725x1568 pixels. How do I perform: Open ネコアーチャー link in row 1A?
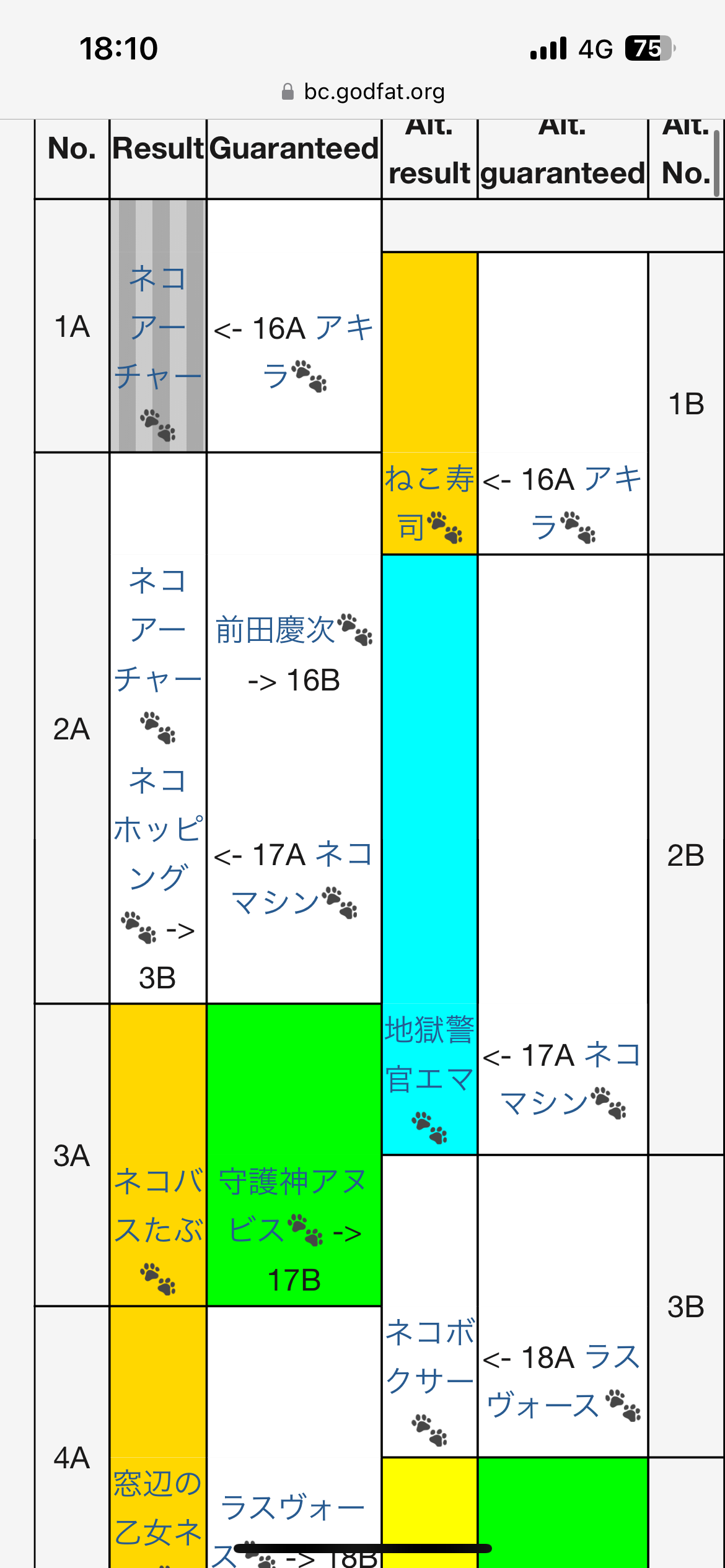(x=157, y=327)
